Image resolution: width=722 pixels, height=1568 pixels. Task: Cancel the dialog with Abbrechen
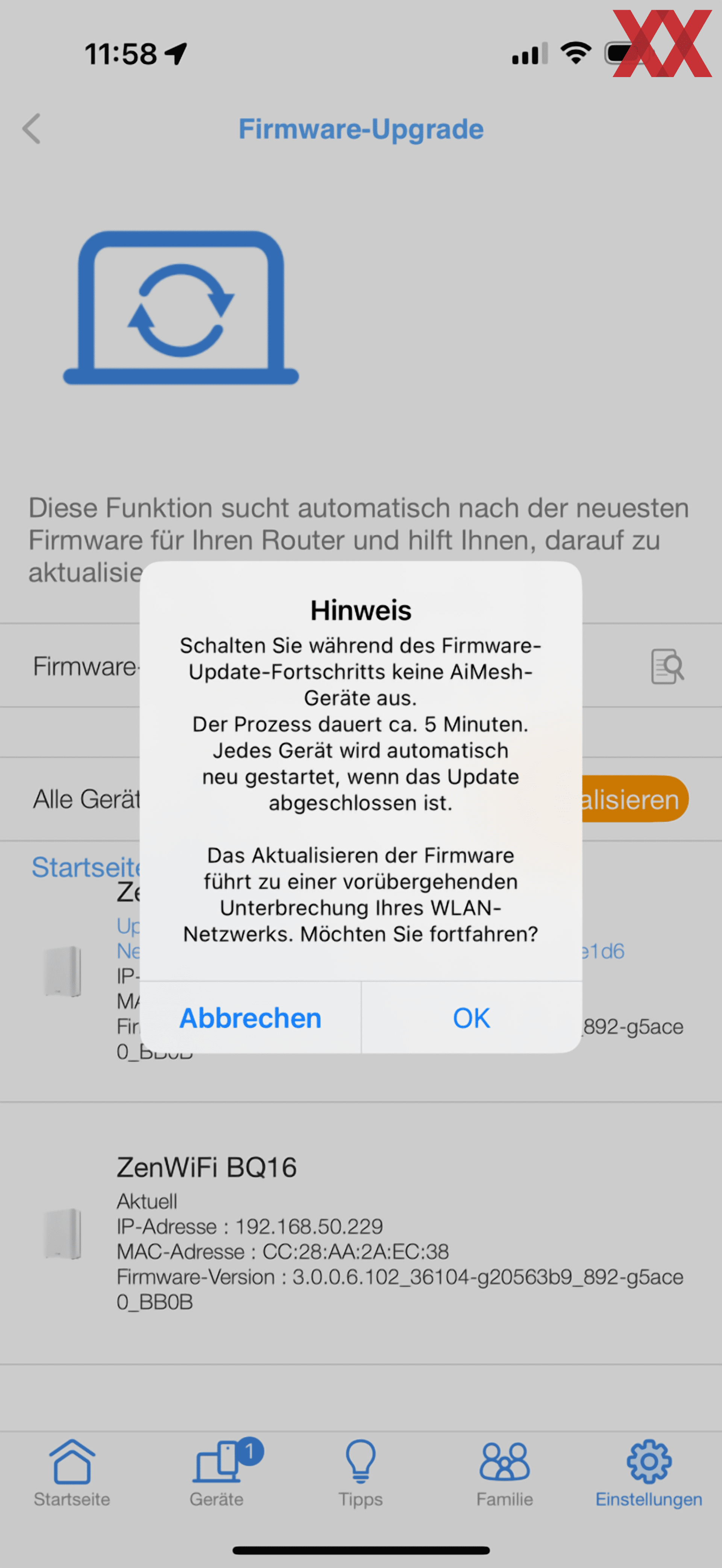click(250, 1018)
